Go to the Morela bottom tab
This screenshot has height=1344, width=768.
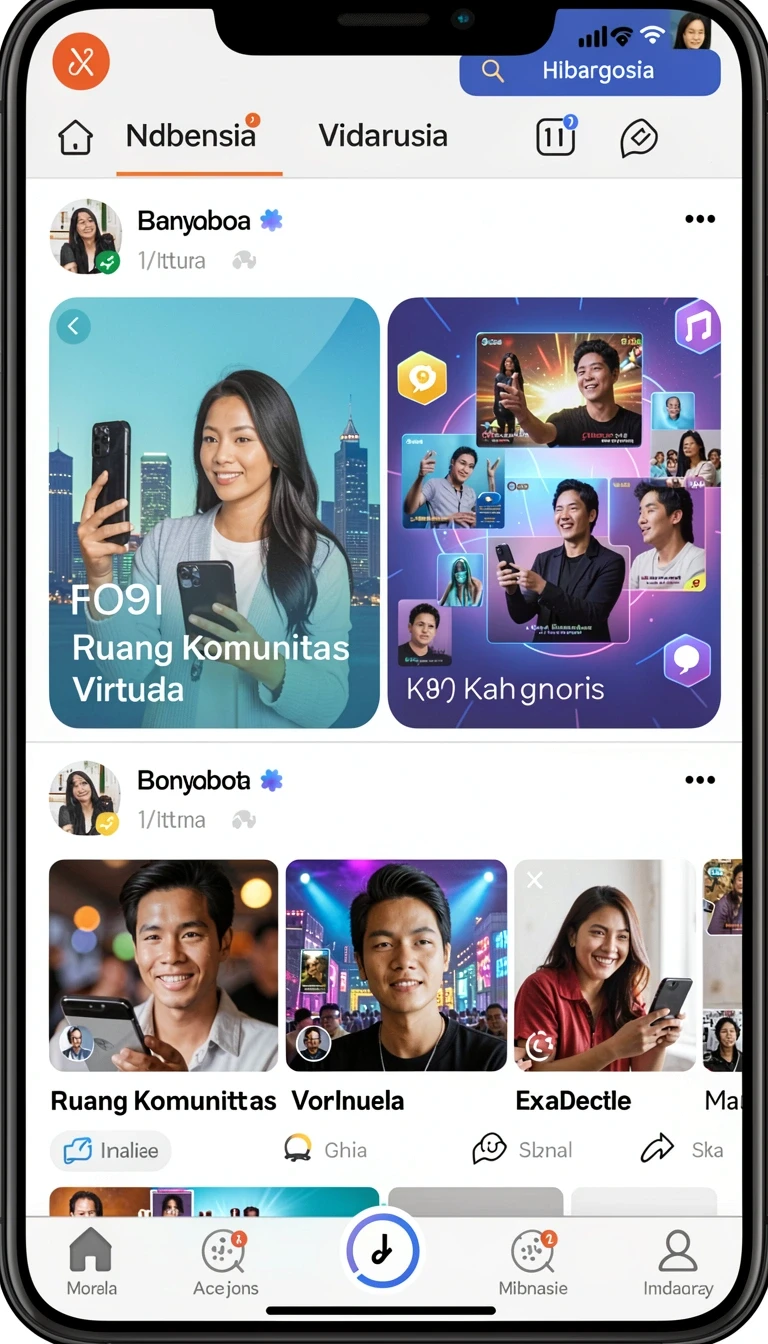pyautogui.click(x=91, y=1262)
